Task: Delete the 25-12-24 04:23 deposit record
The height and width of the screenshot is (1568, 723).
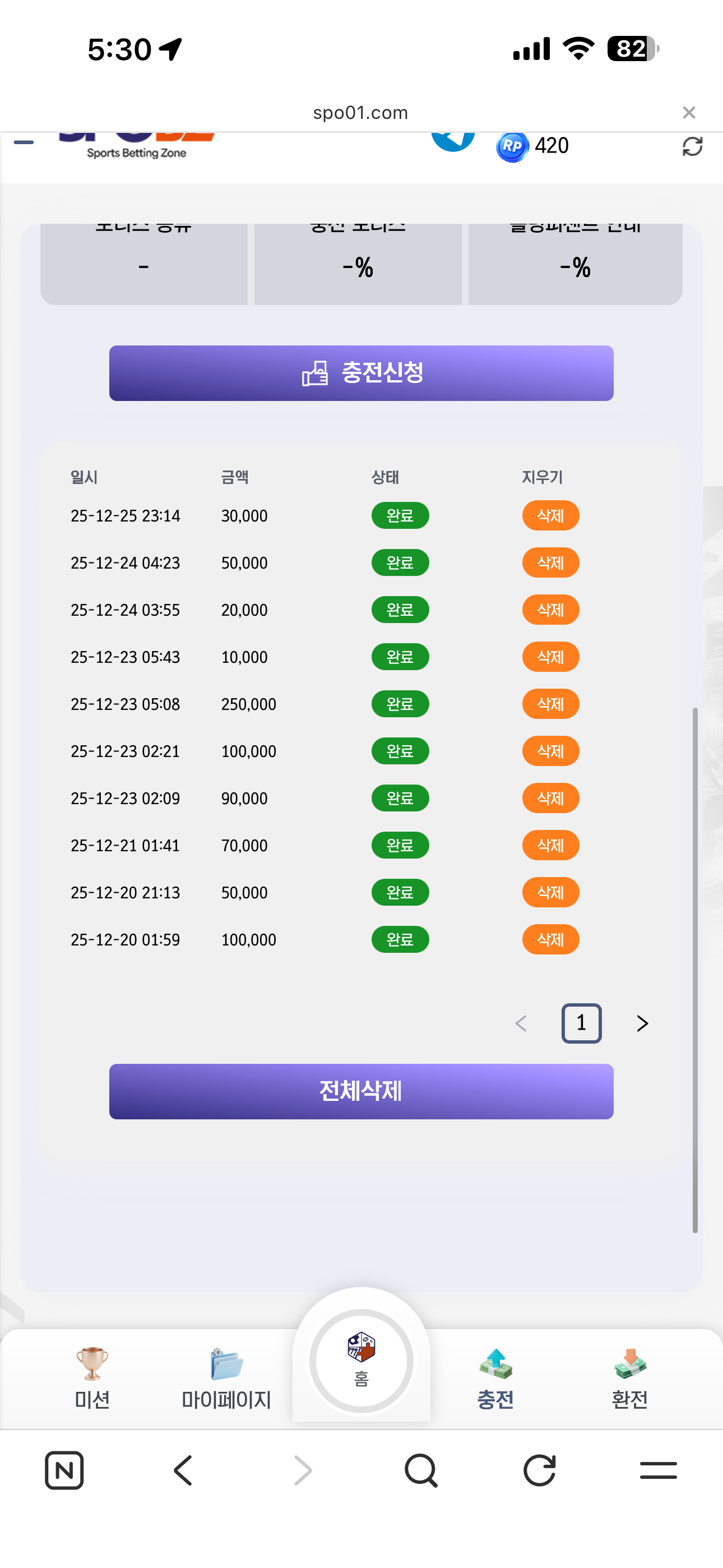Action: [x=550, y=563]
